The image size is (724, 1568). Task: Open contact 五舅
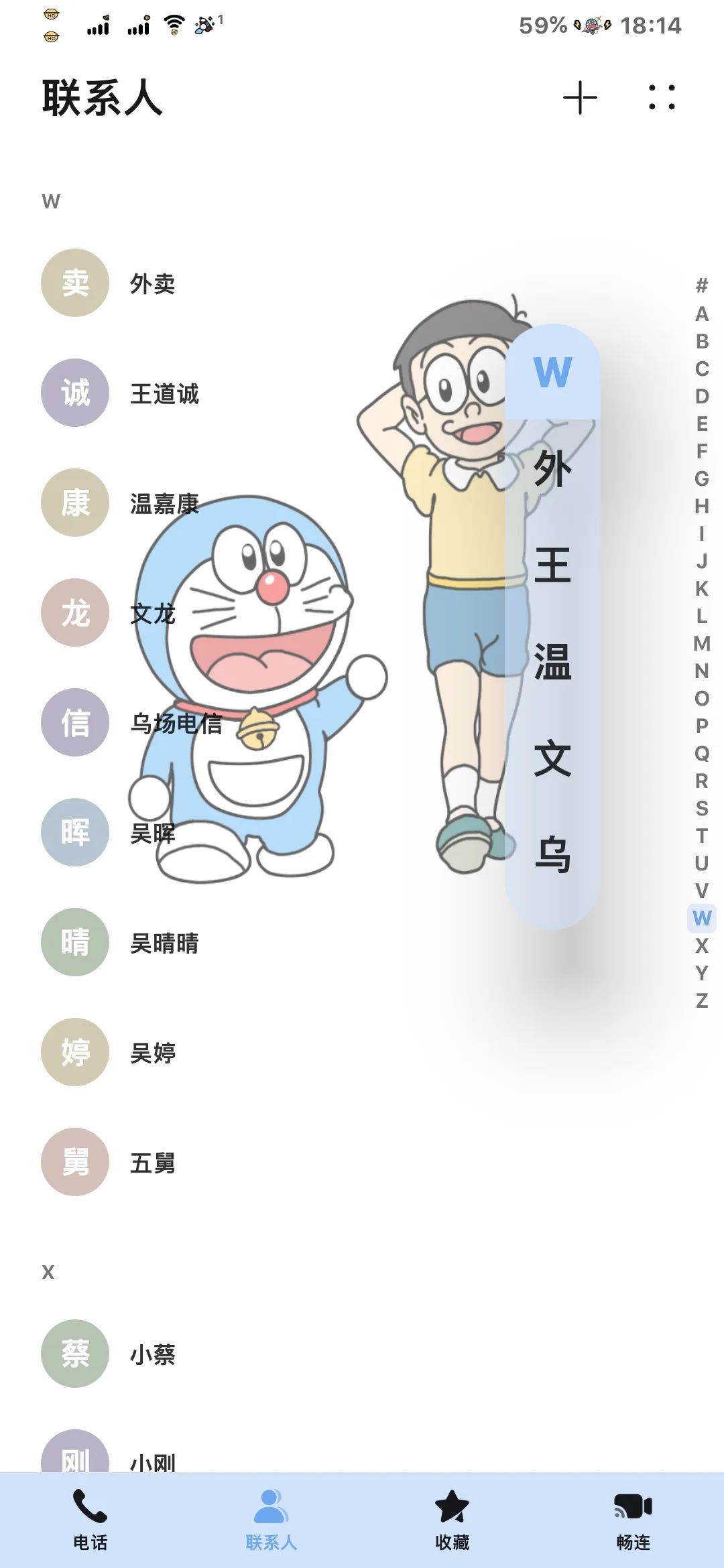click(152, 1163)
